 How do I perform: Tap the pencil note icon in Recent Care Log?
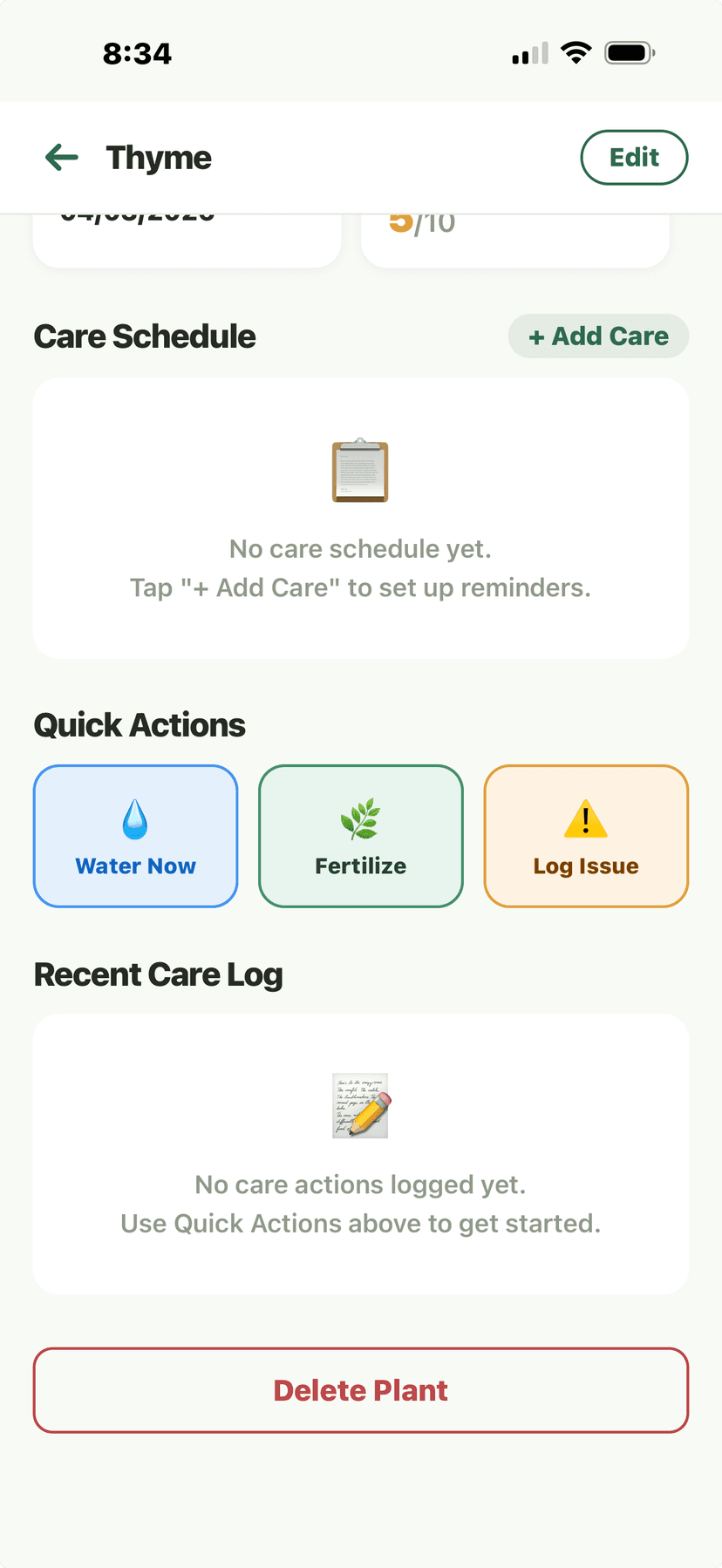[x=360, y=1104]
